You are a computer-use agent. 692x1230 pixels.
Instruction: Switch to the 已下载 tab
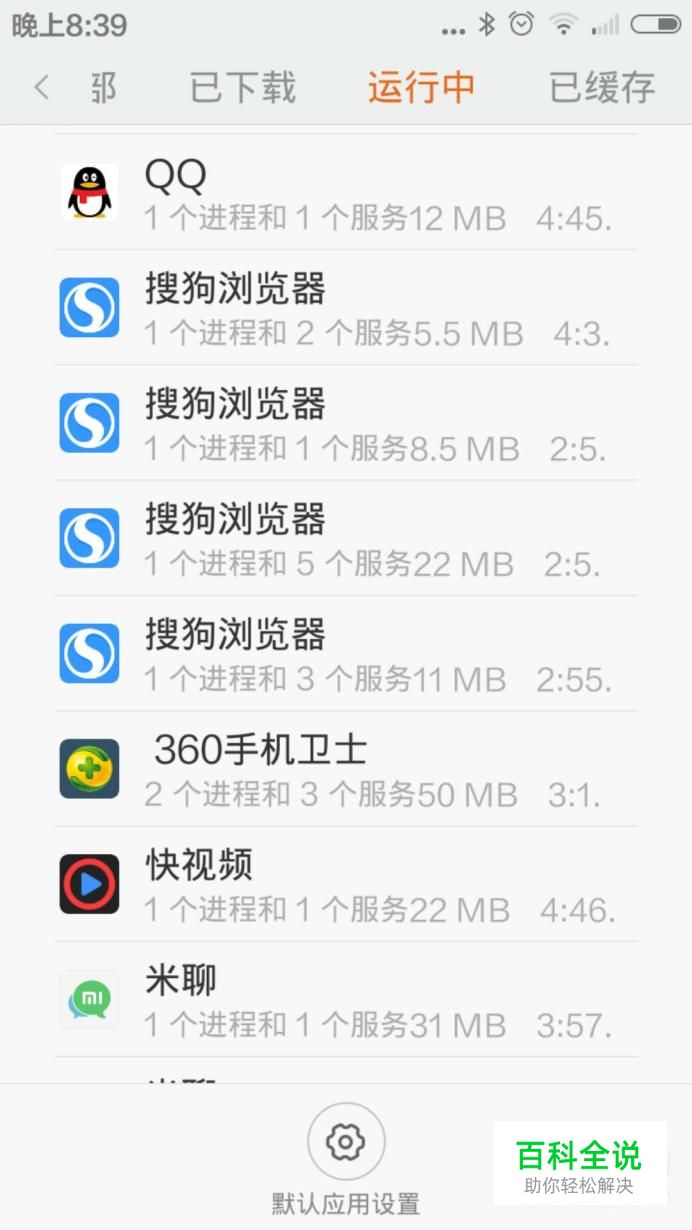coord(243,88)
